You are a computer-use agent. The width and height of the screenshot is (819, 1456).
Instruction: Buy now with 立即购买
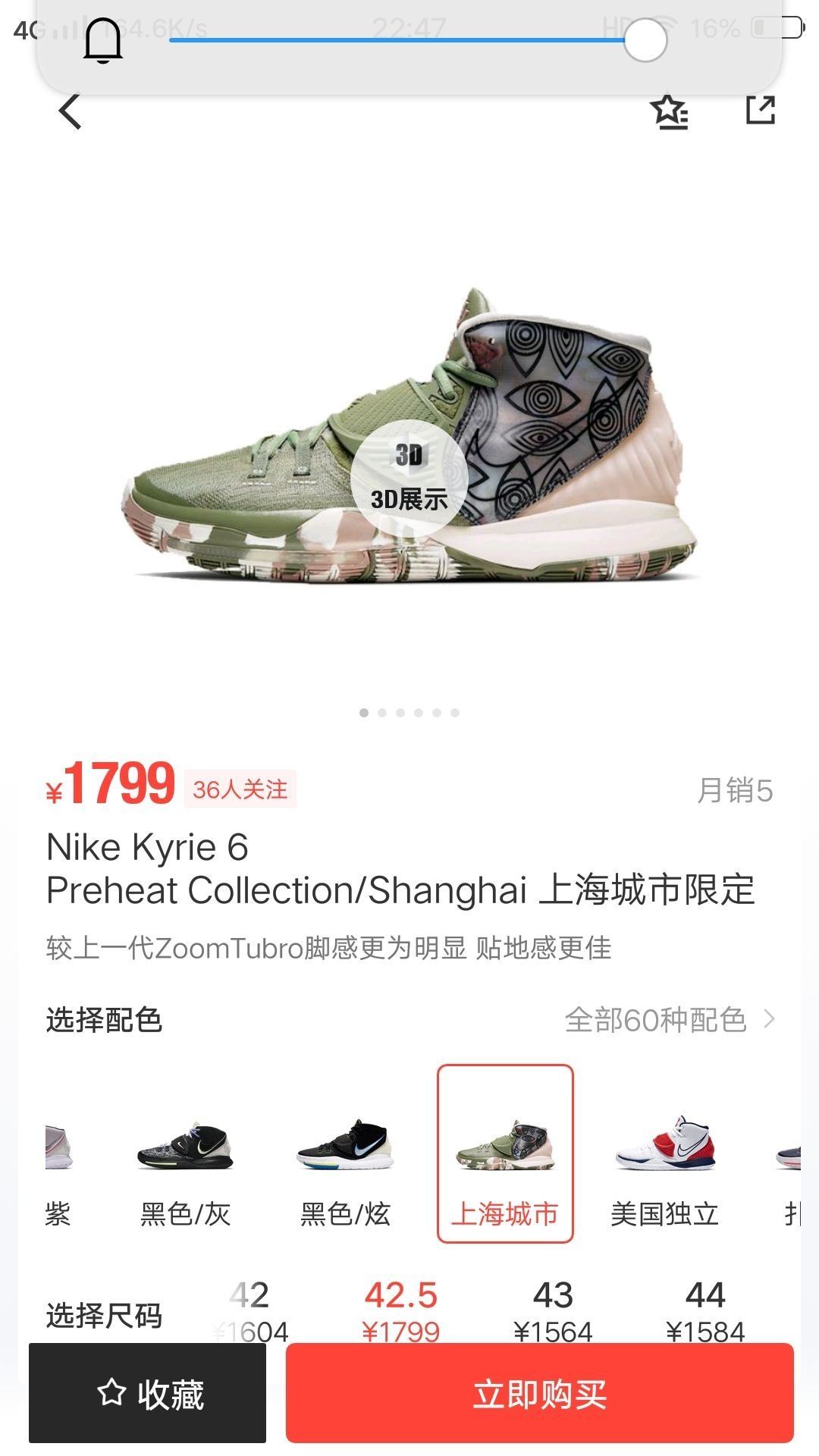point(540,1394)
